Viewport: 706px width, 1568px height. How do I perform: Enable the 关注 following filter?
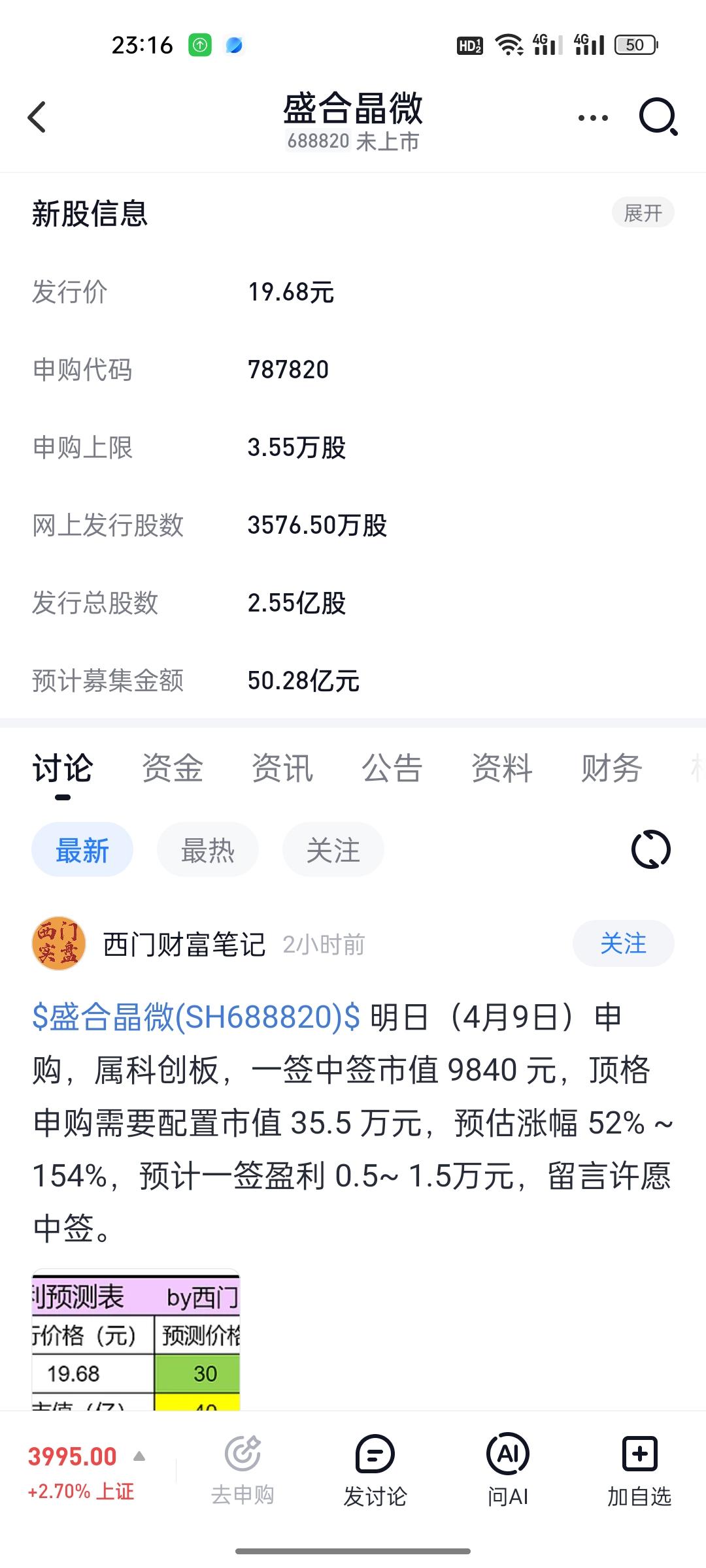[x=333, y=849]
